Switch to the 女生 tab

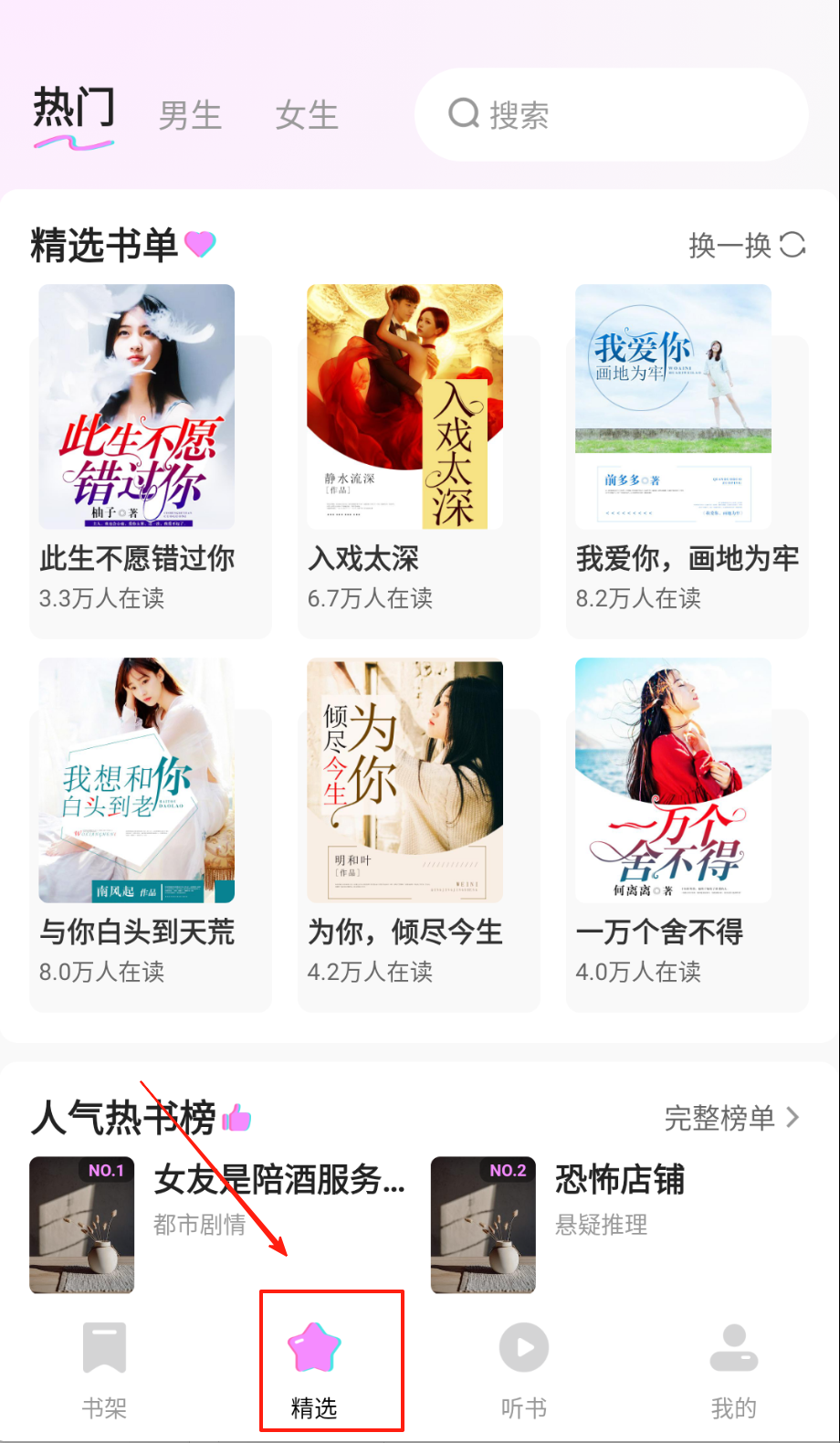[x=307, y=116]
